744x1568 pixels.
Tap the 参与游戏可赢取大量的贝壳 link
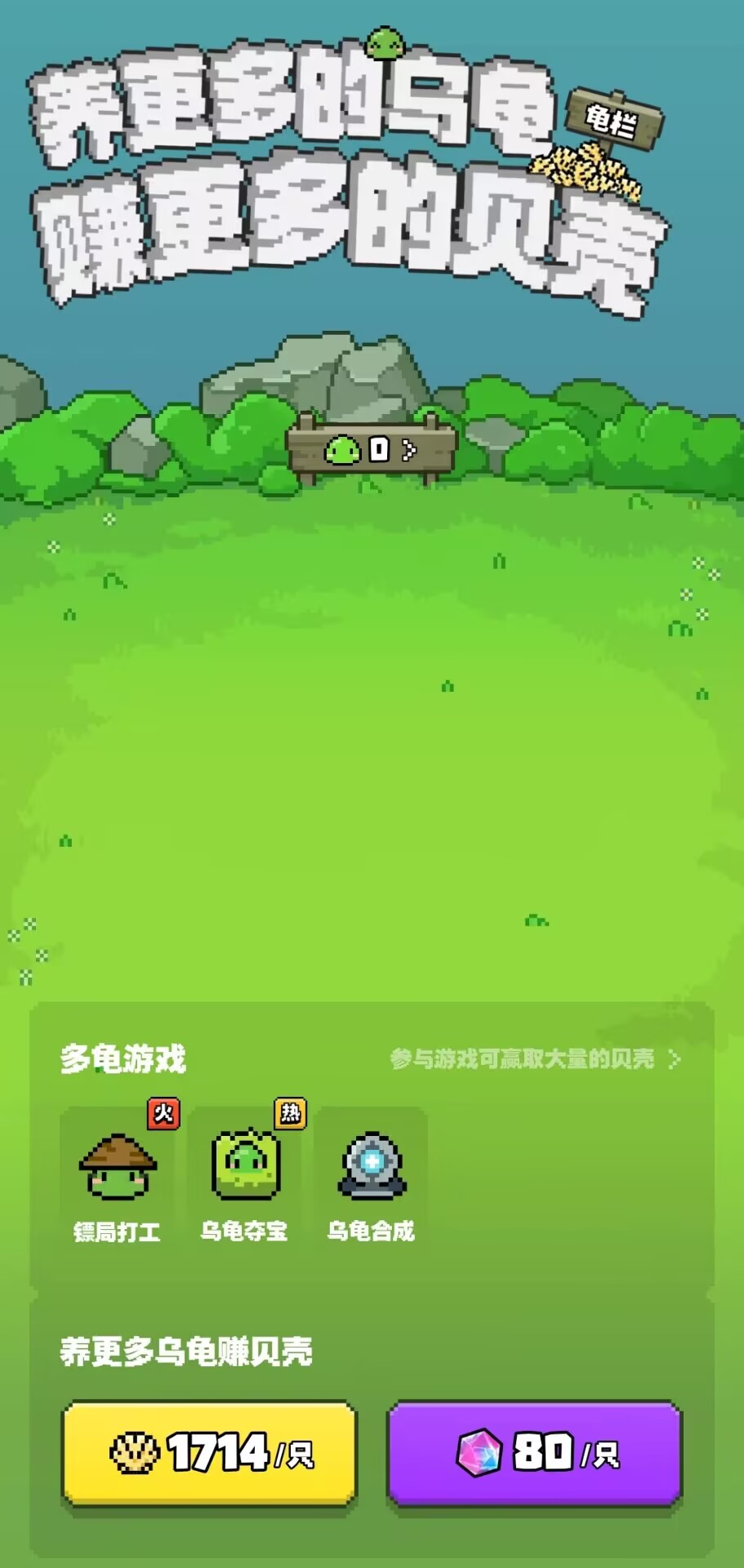(x=535, y=1059)
